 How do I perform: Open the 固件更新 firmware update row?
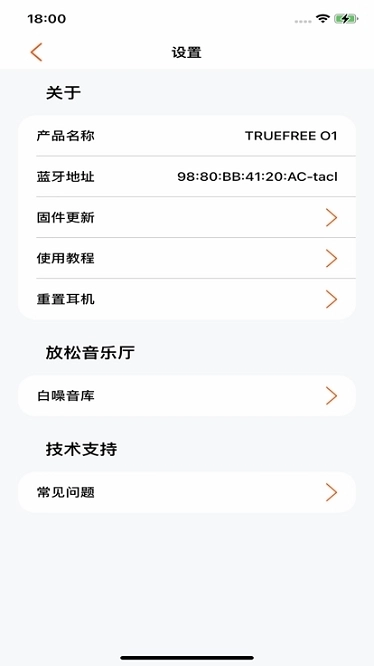(187, 217)
